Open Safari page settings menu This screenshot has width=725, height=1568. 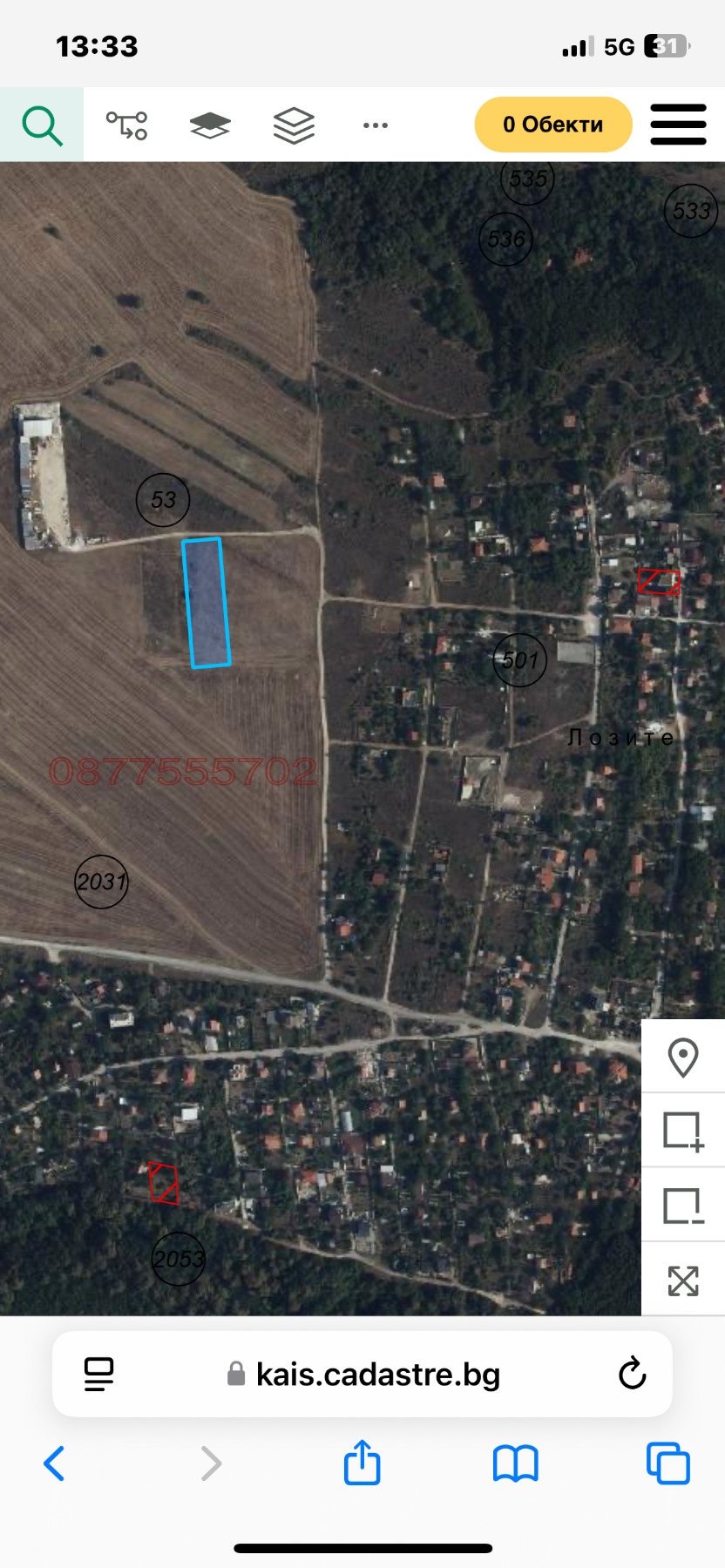(x=99, y=1375)
